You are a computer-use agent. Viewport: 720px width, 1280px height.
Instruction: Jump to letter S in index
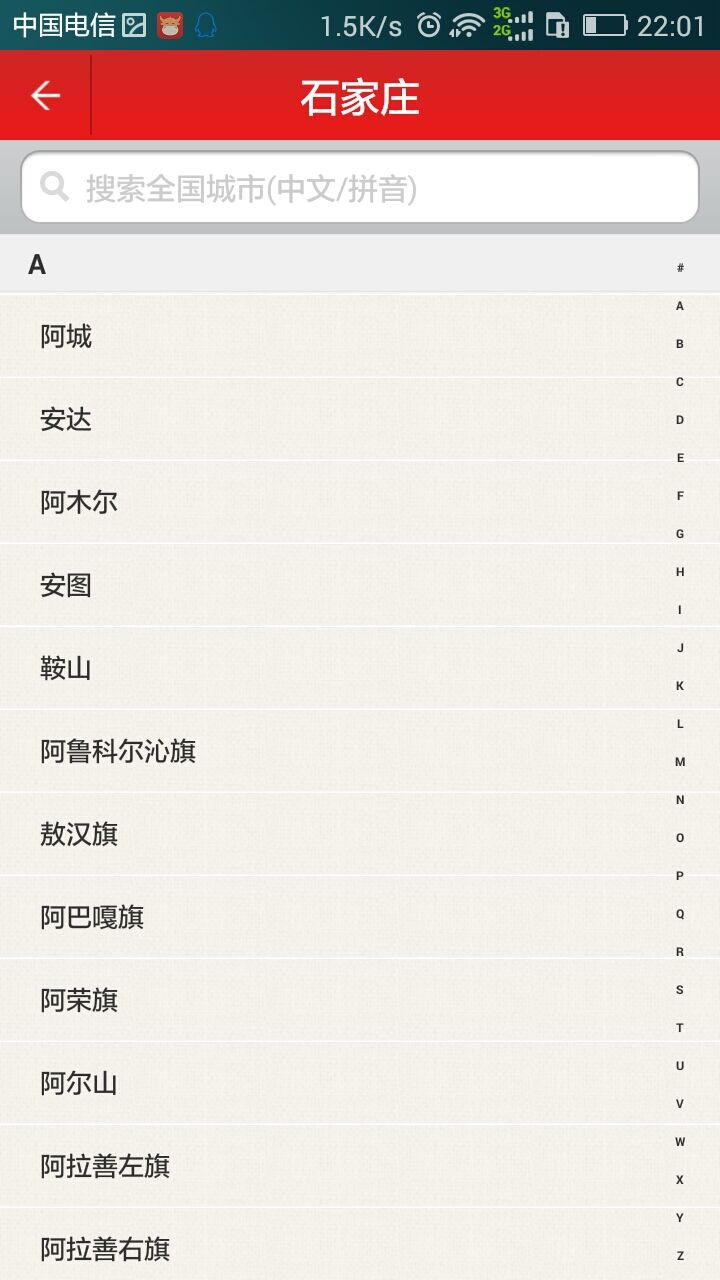coord(680,990)
